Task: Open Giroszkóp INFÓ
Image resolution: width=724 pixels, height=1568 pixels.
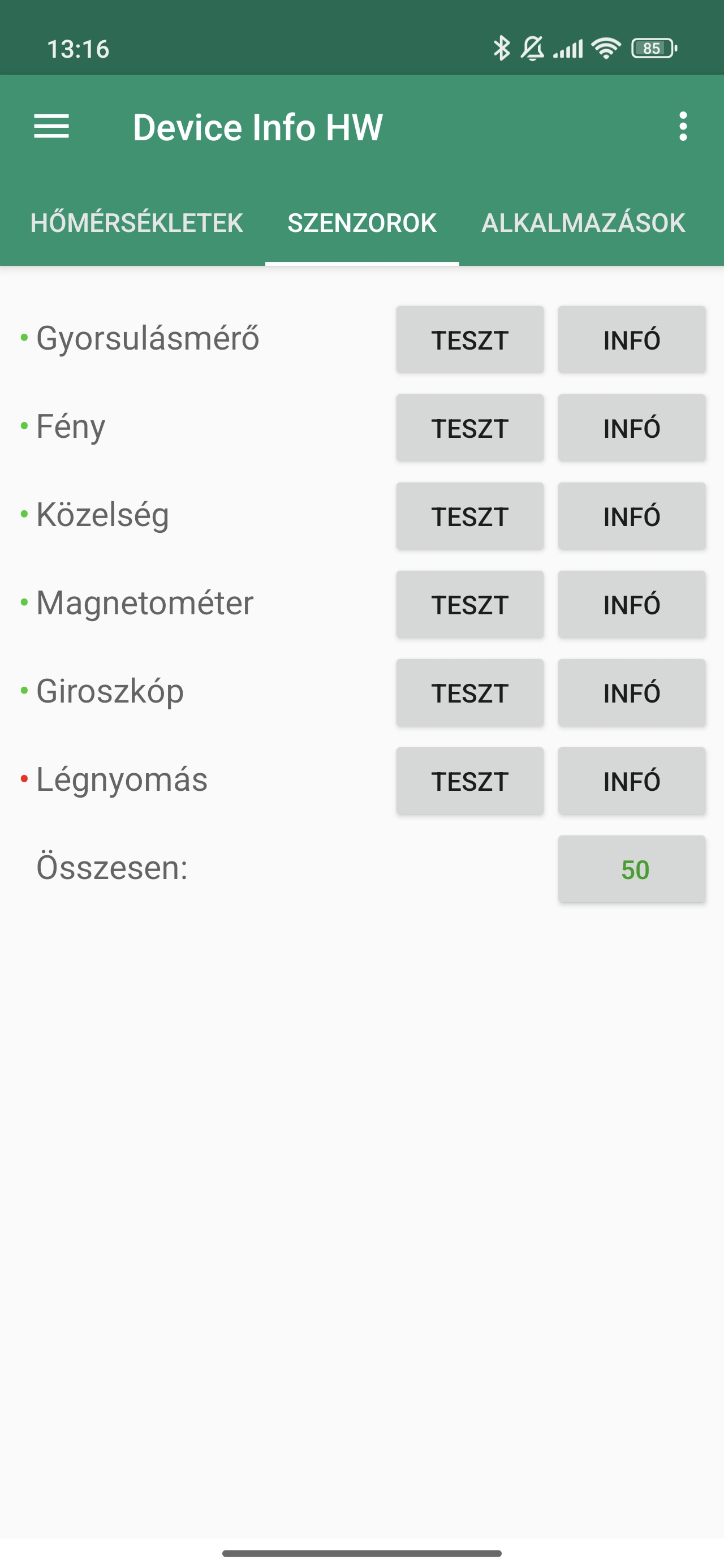Action: click(x=631, y=693)
